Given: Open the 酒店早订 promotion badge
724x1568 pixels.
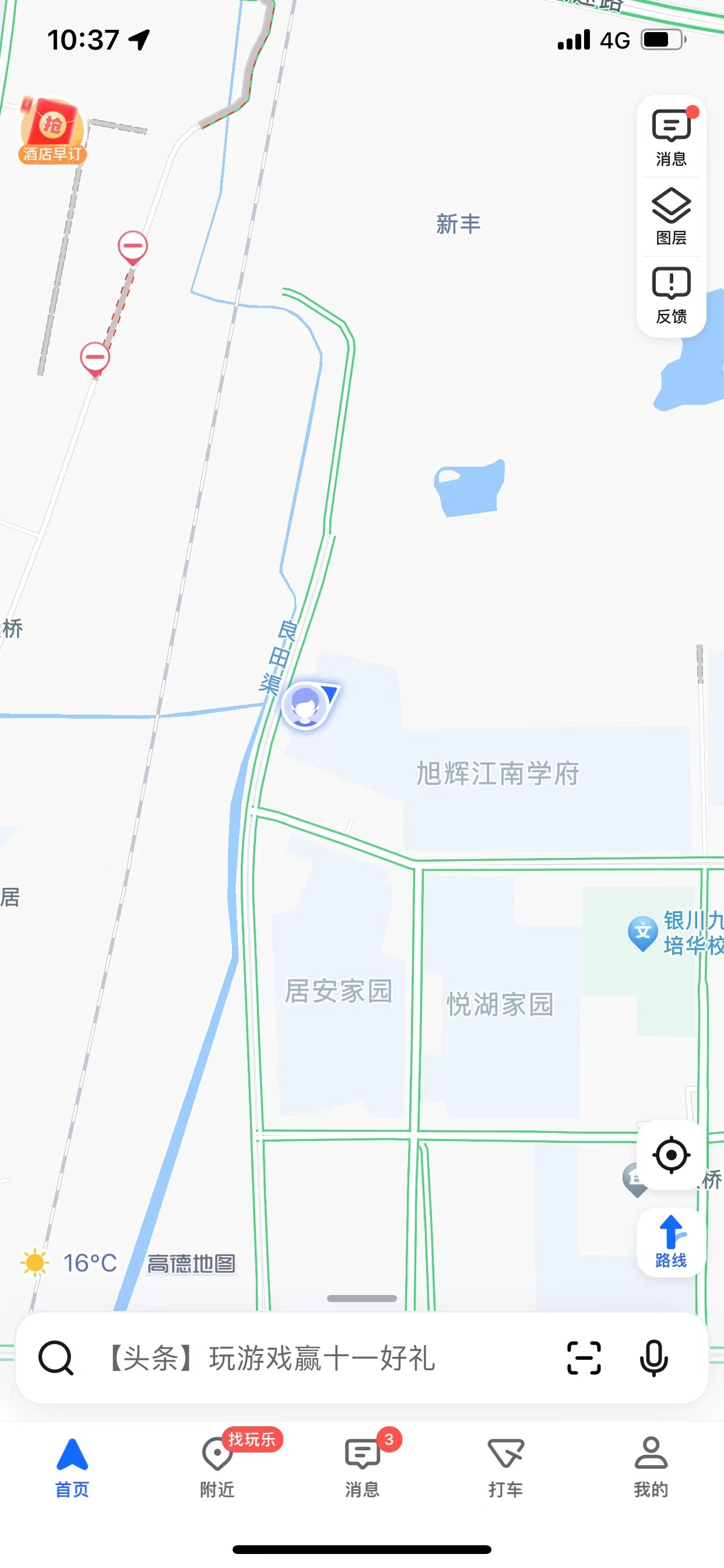Looking at the screenshot, I should click(52, 130).
